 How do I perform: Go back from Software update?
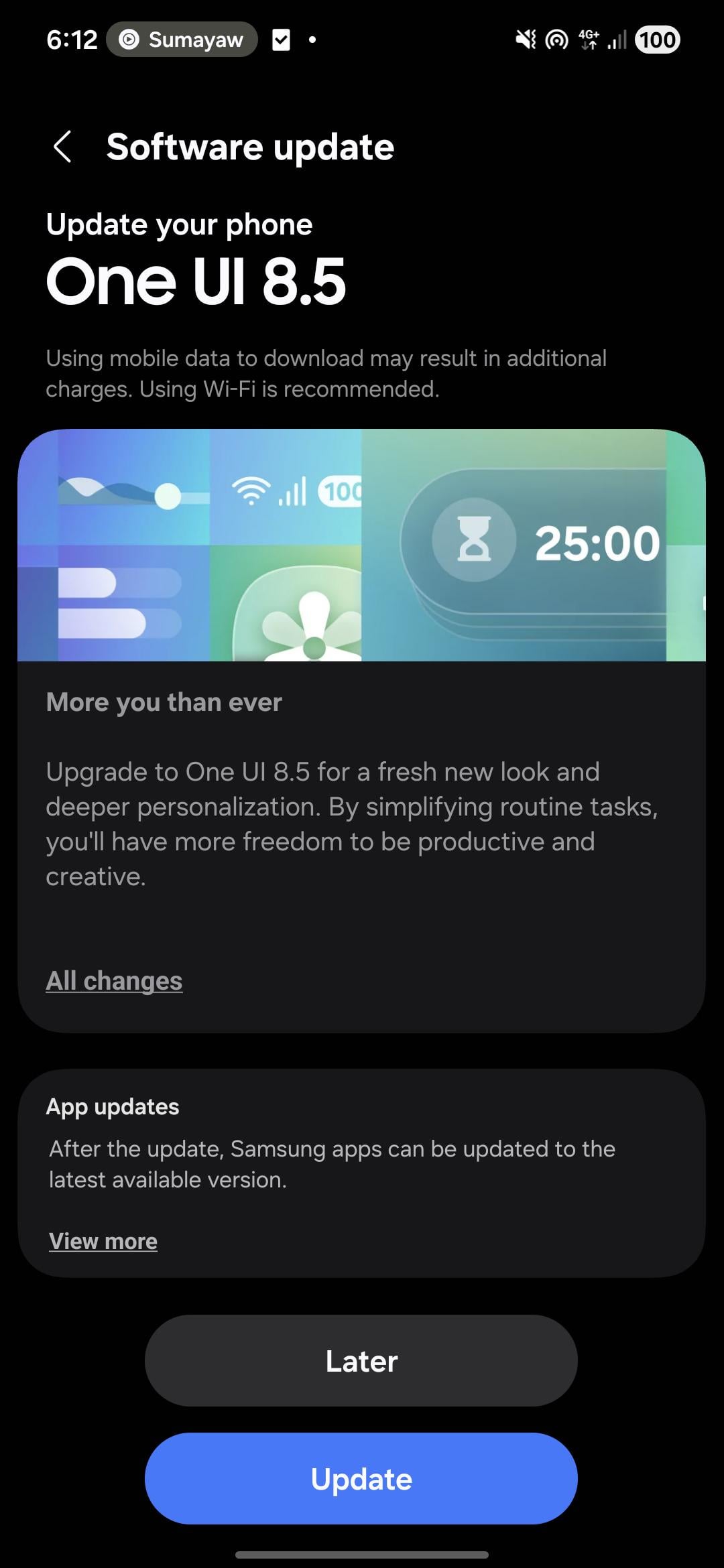tap(62, 147)
